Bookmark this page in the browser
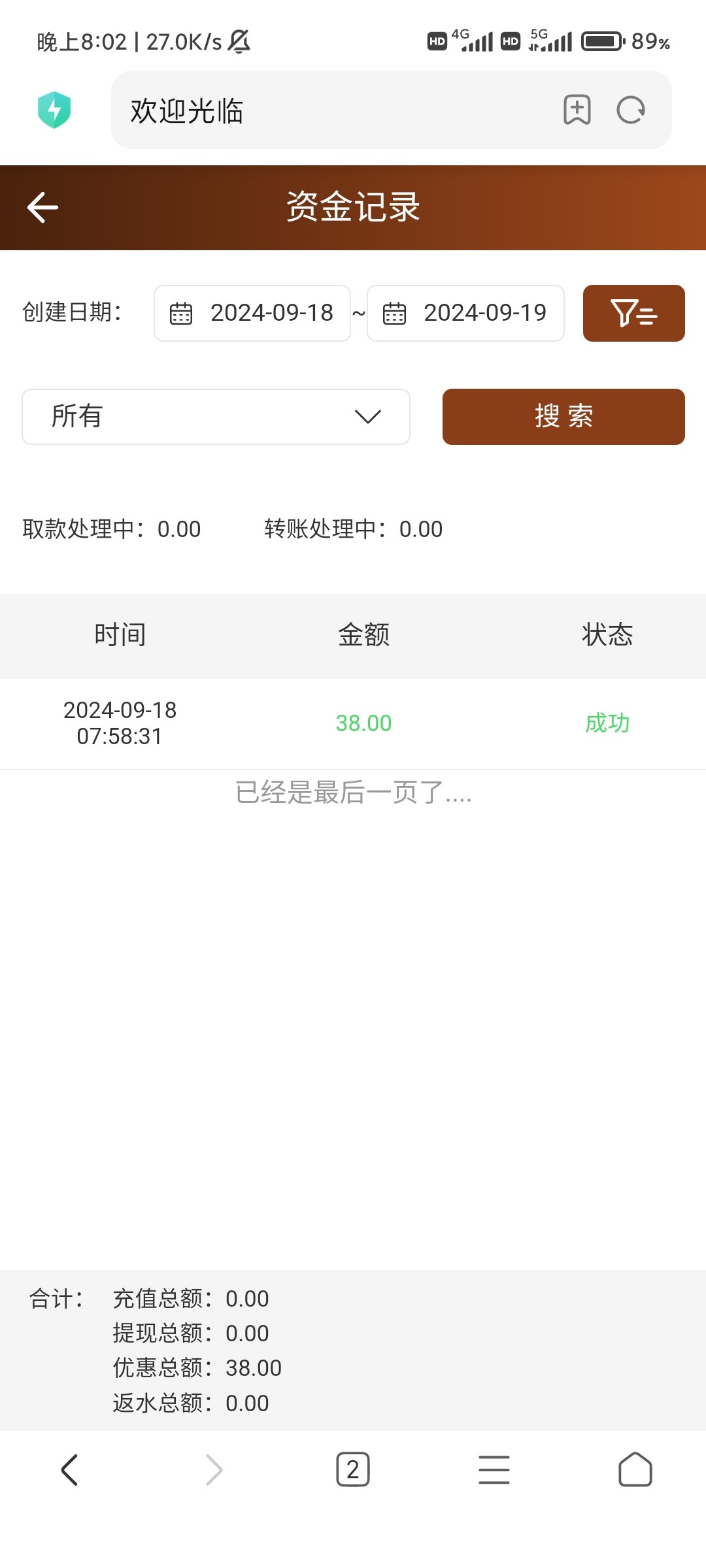Viewport: 706px width, 1568px height. [x=577, y=110]
